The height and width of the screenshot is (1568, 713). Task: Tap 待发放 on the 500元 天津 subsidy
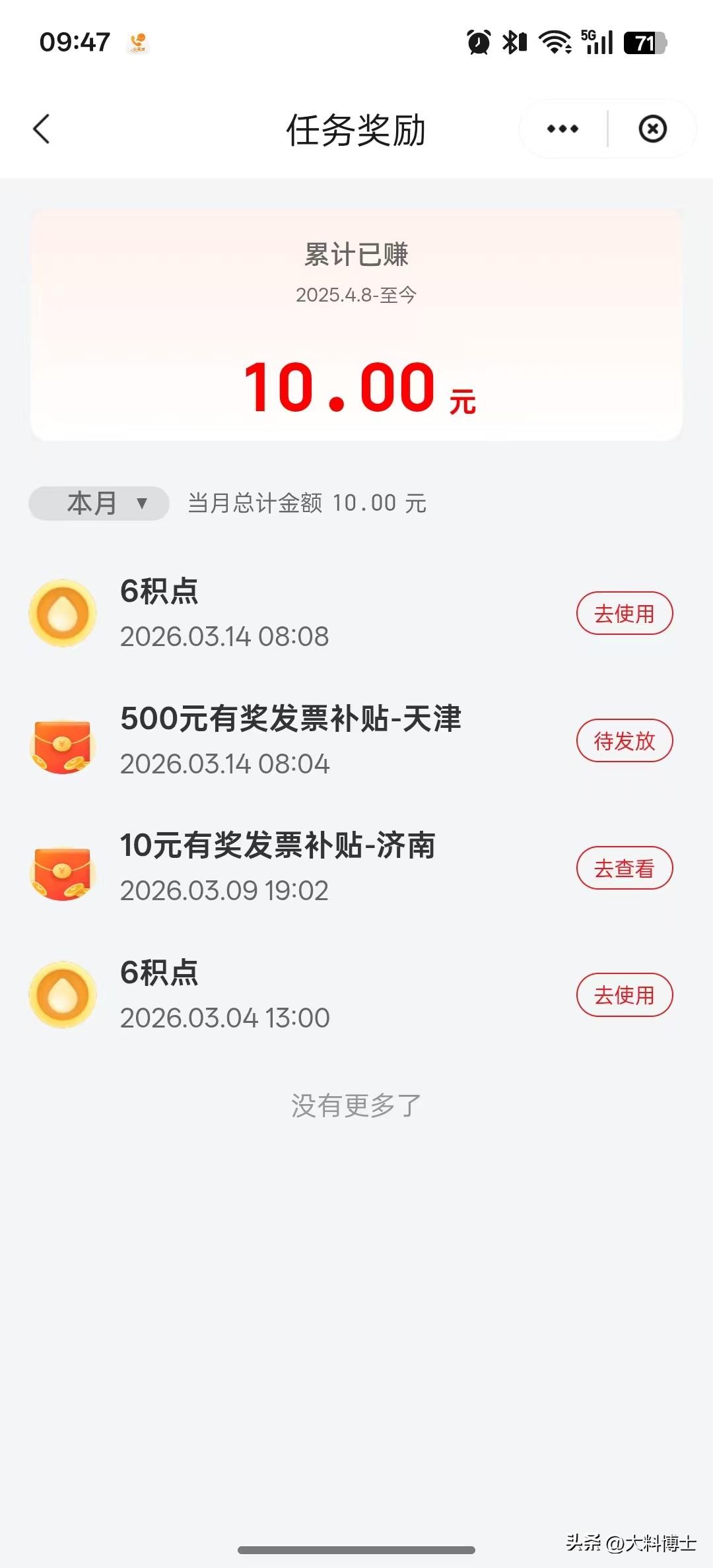[625, 740]
